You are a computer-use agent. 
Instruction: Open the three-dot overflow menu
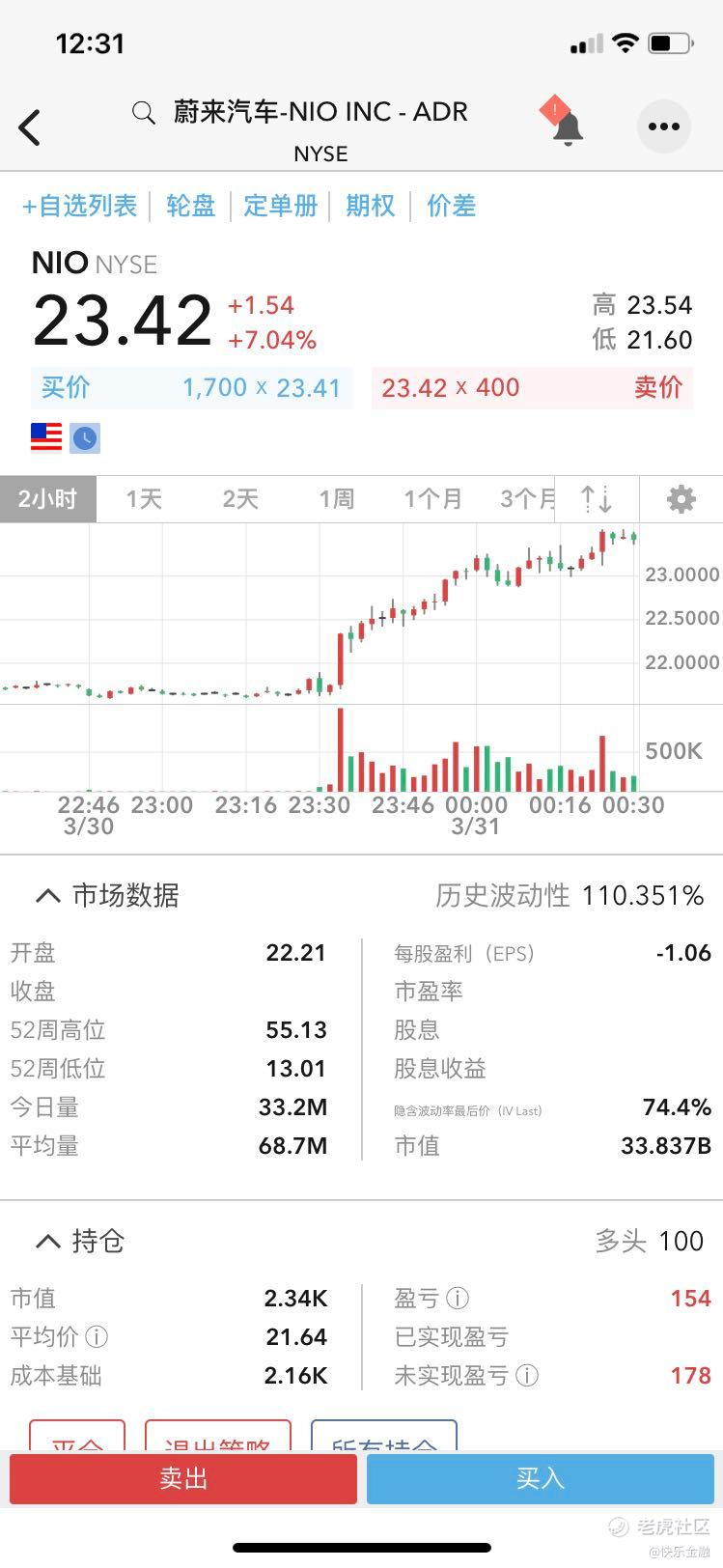[663, 126]
